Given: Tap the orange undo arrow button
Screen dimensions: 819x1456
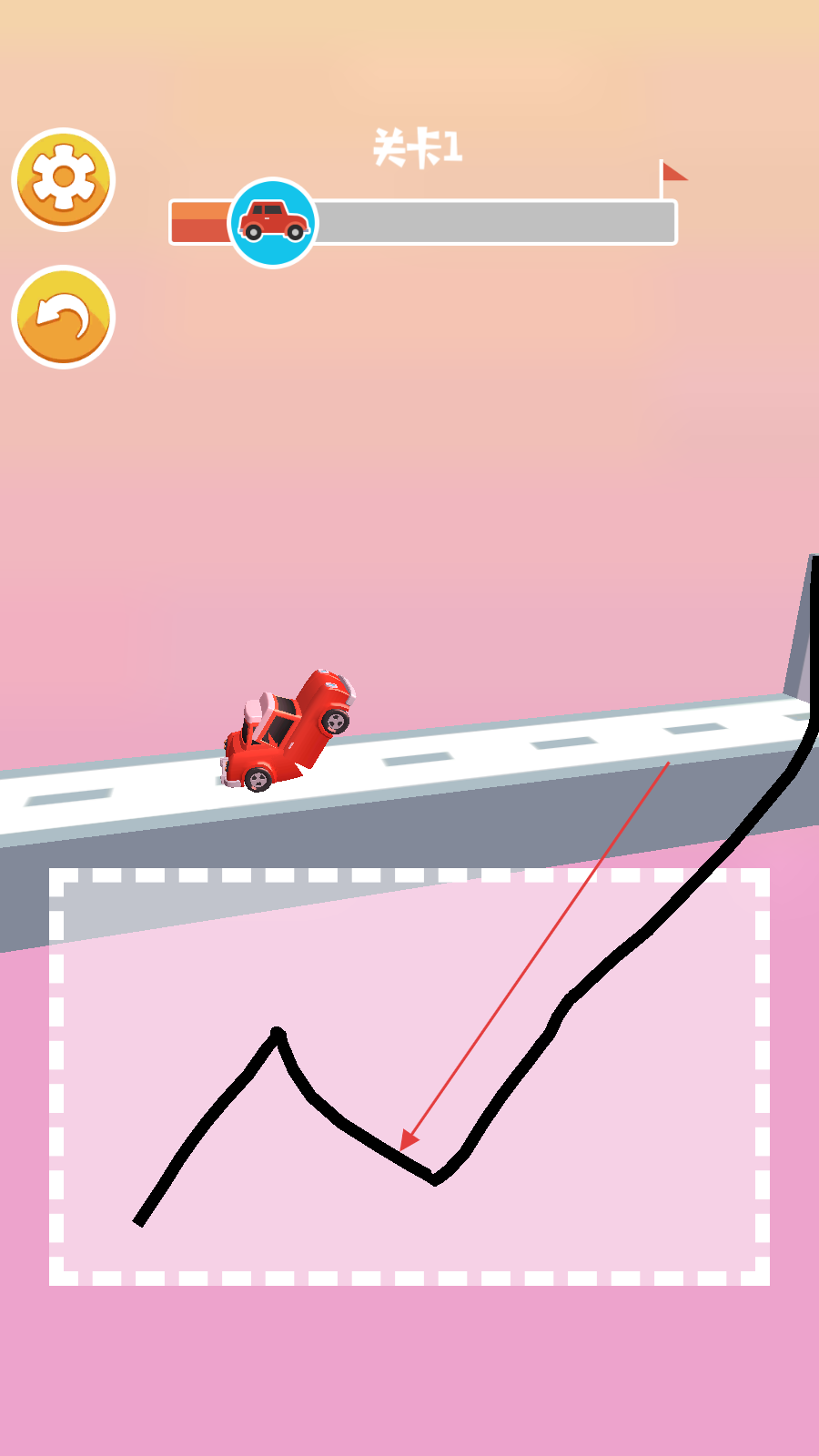Looking at the screenshot, I should coord(63,317).
